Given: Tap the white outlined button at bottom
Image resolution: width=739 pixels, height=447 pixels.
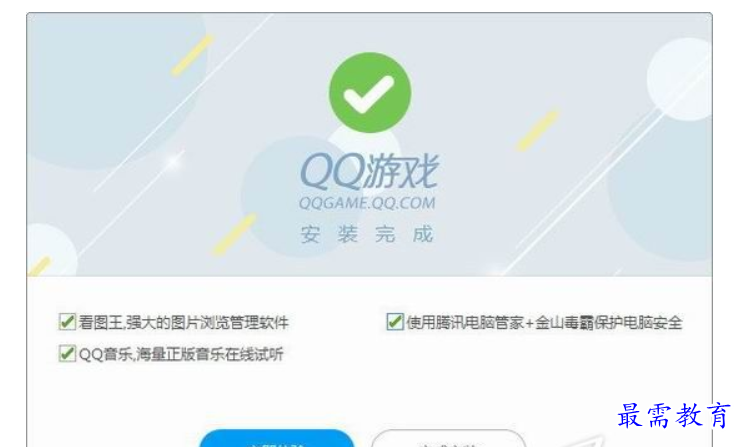Looking at the screenshot, I should pyautogui.click(x=448, y=440).
